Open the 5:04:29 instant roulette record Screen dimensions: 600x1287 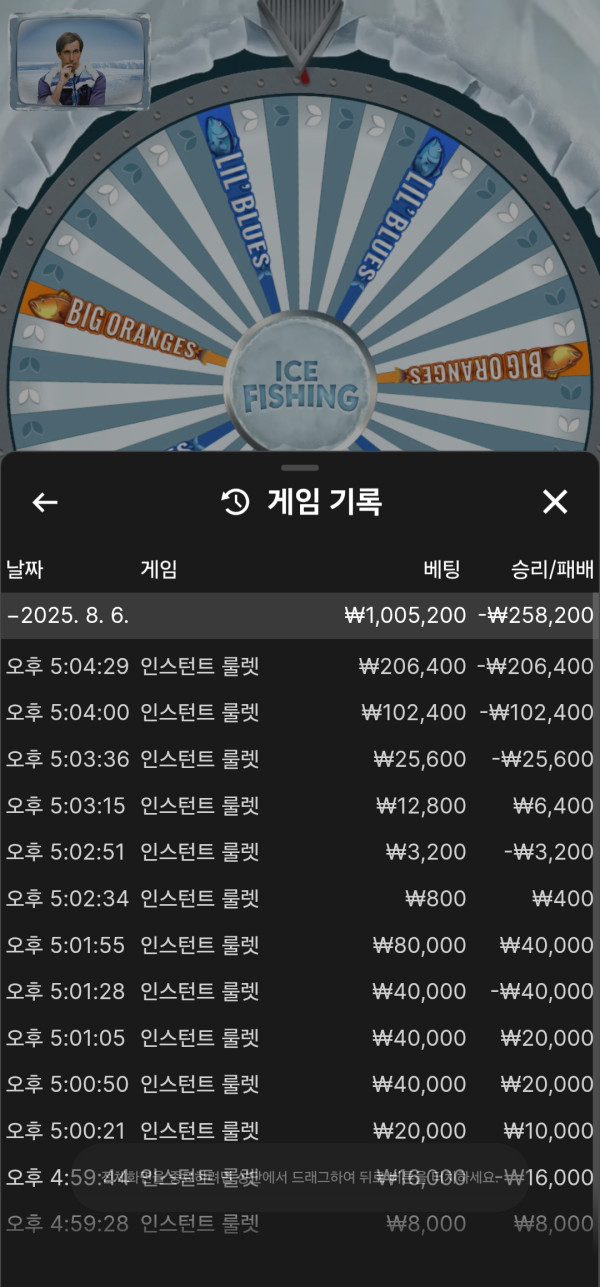(x=300, y=666)
